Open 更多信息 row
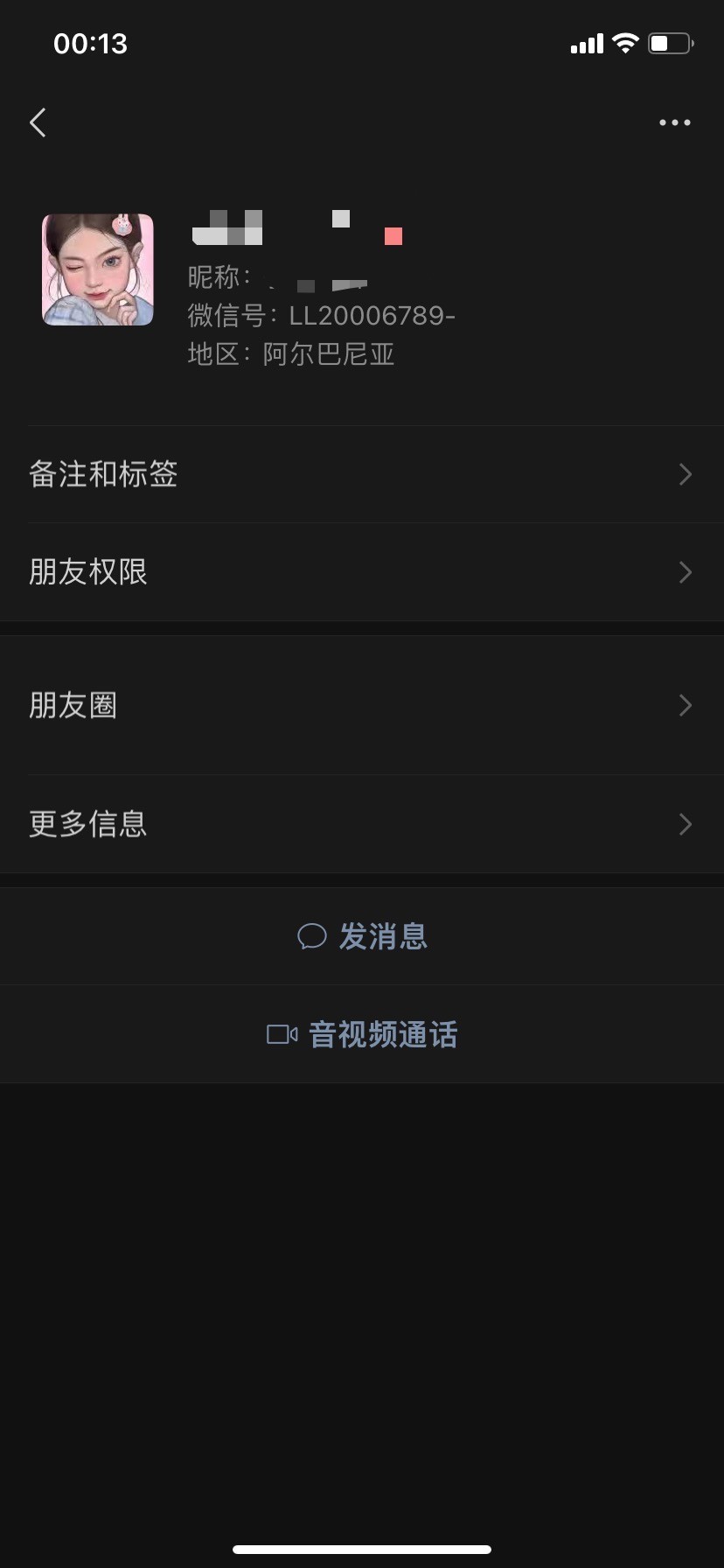The image size is (724, 1568). (x=362, y=824)
